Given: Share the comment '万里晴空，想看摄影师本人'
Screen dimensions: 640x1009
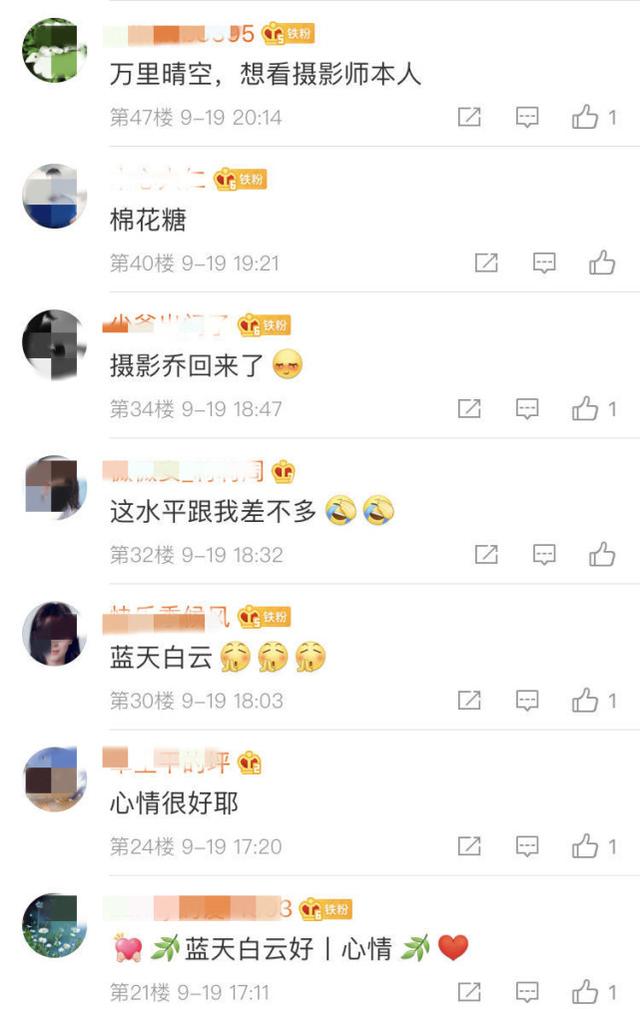Looking at the screenshot, I should click(x=469, y=117).
